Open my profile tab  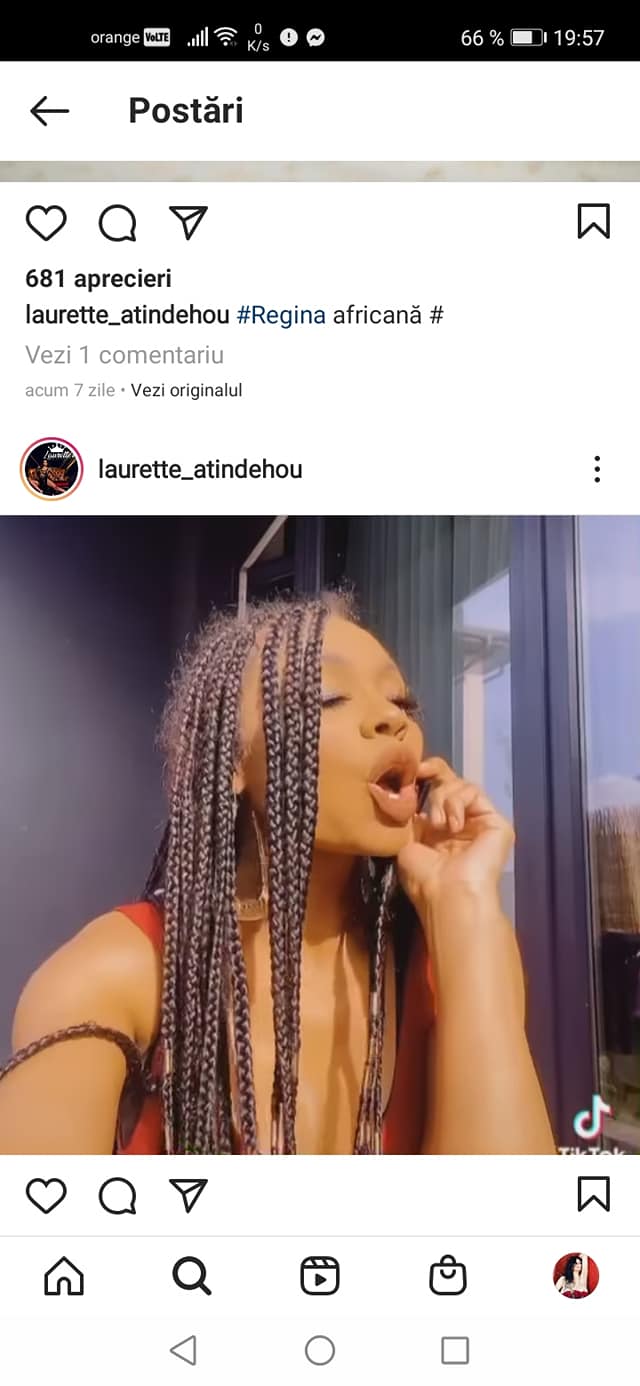[576, 1276]
